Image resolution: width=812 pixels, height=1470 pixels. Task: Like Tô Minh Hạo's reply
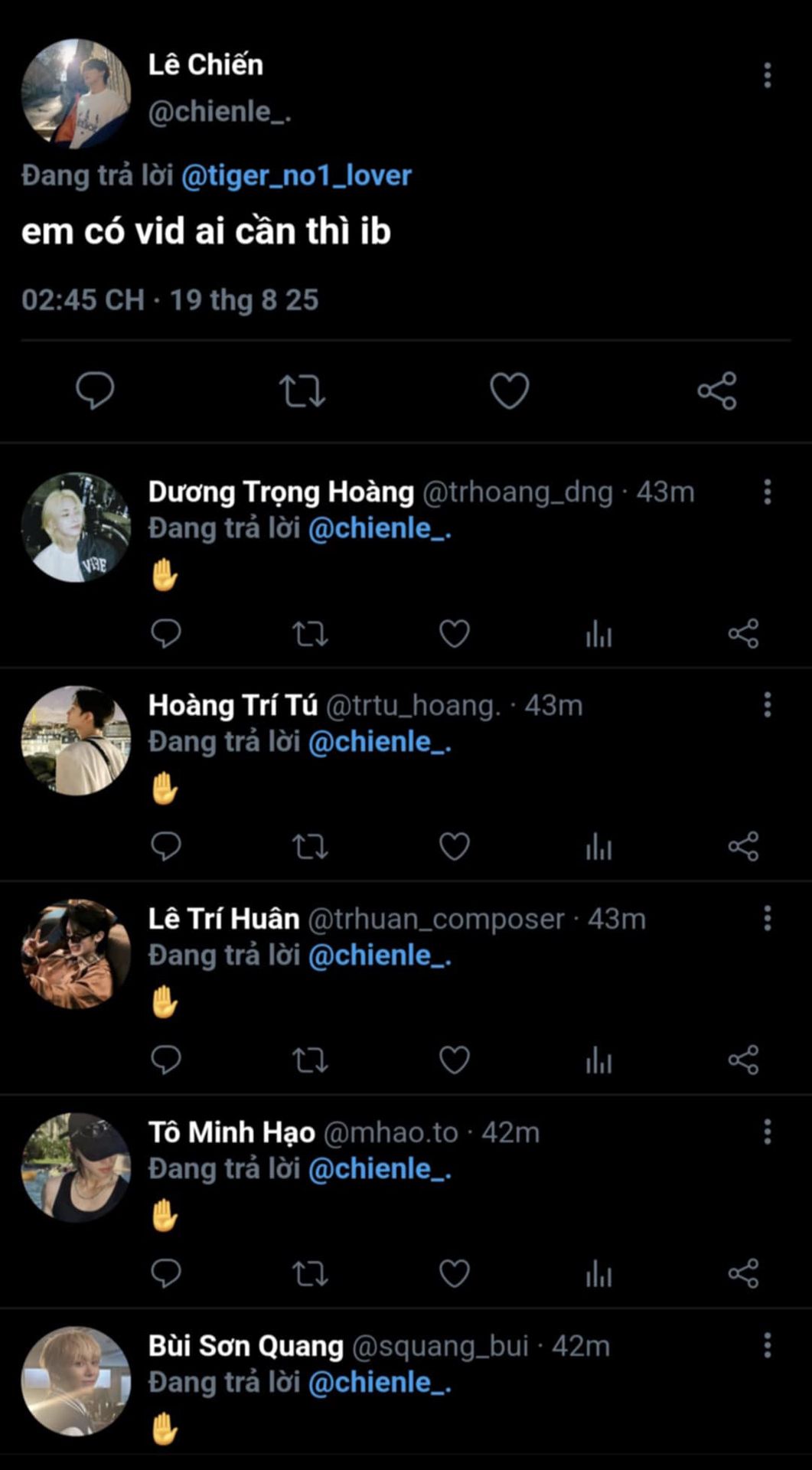454,1274
